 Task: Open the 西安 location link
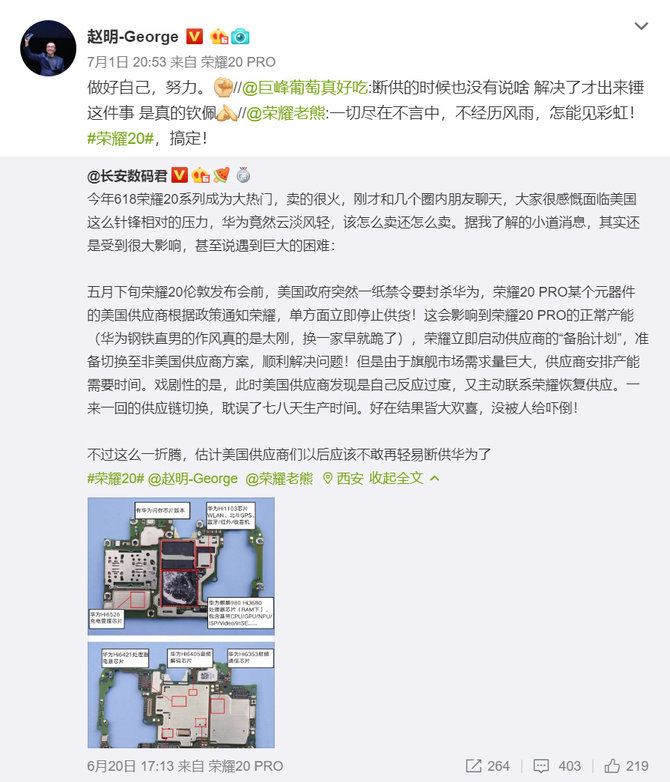coord(342,479)
